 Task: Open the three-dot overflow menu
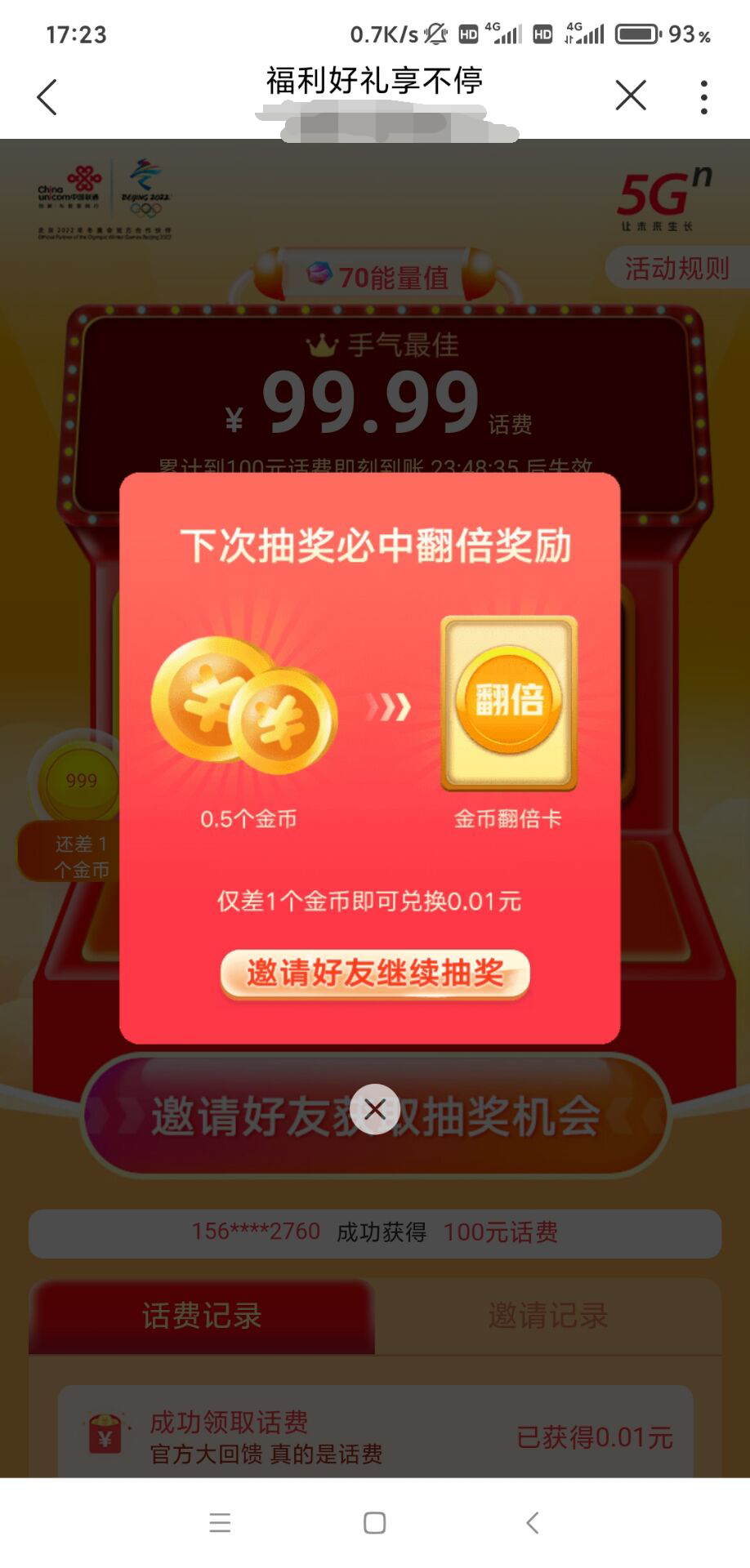click(x=703, y=97)
